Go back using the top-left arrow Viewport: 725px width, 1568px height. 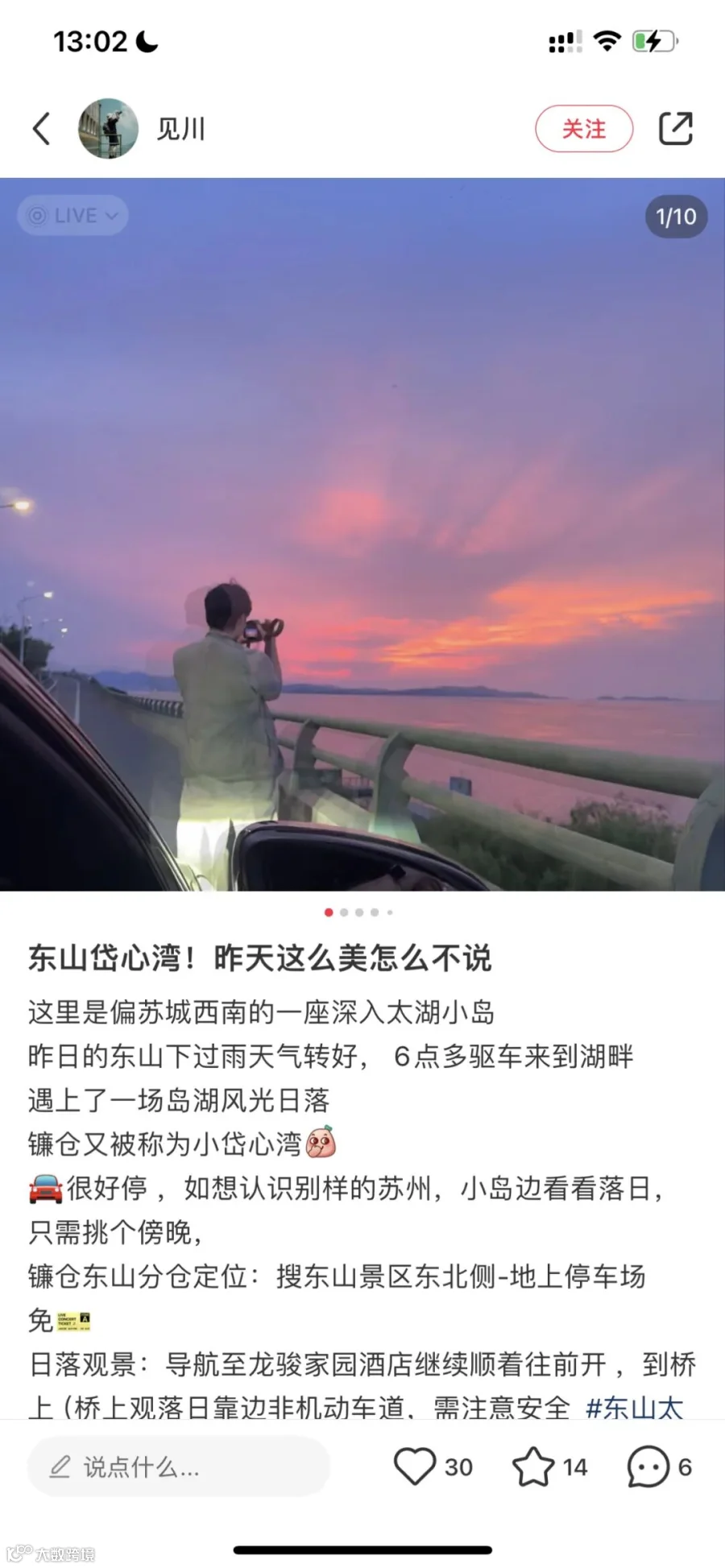point(41,129)
